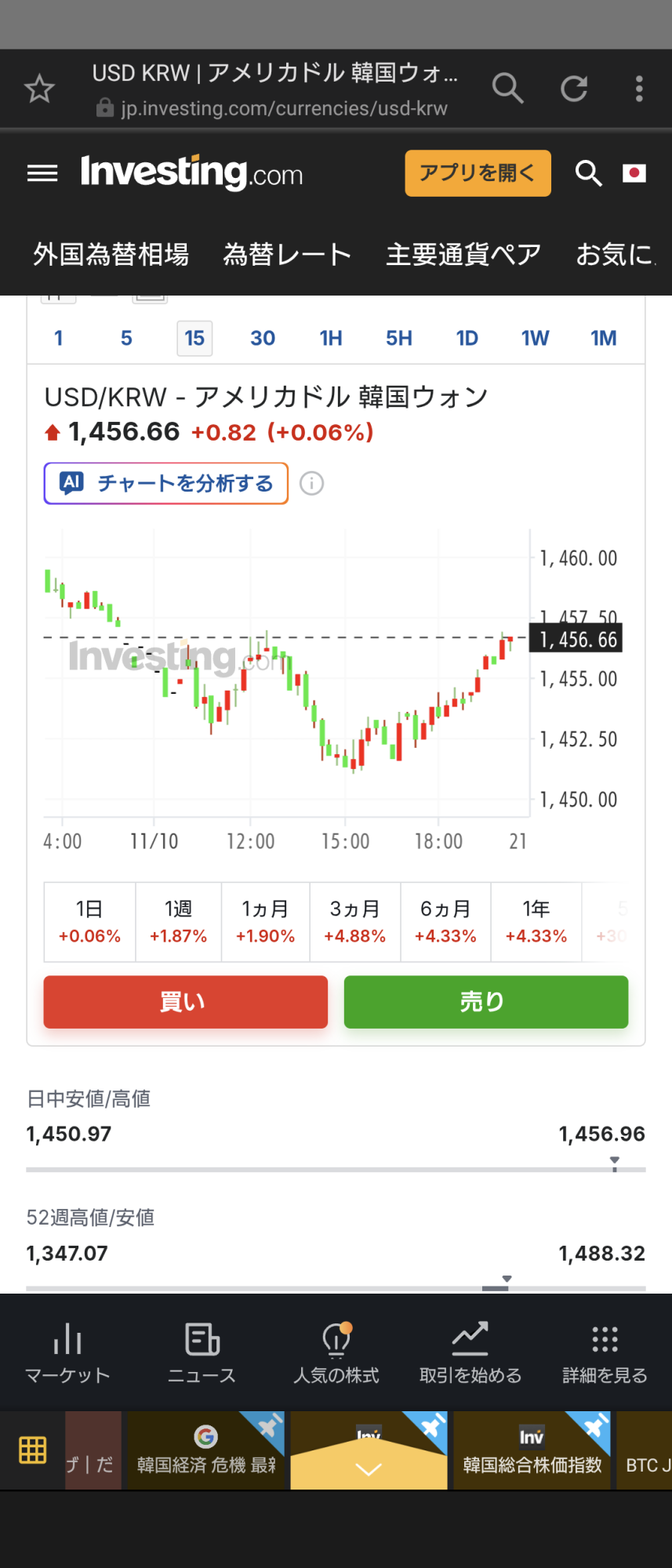Open 人気の株式 in bottom navigation
The height and width of the screenshot is (1568, 672).
click(x=336, y=1352)
